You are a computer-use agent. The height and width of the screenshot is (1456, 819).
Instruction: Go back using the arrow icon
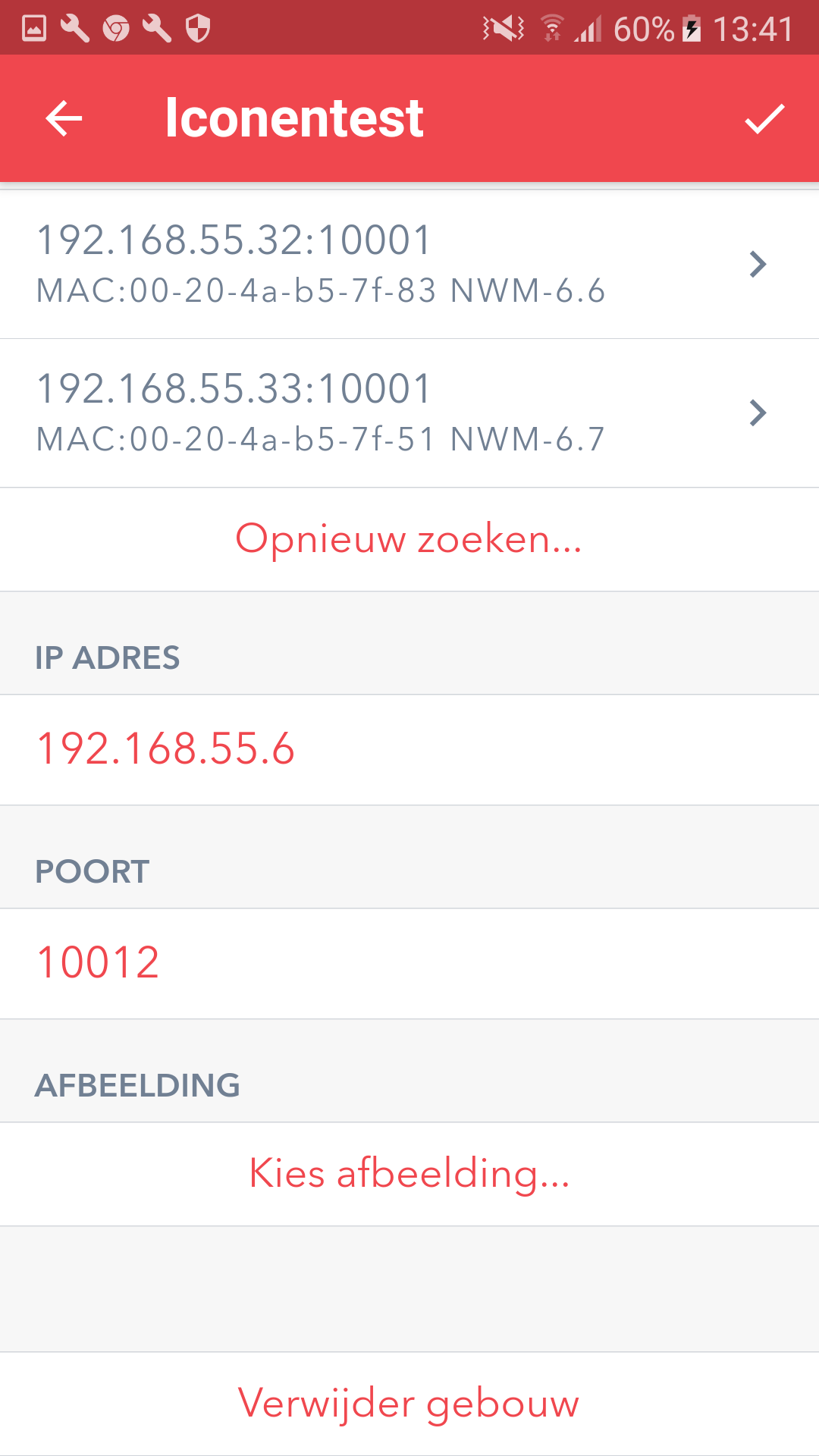tap(64, 118)
